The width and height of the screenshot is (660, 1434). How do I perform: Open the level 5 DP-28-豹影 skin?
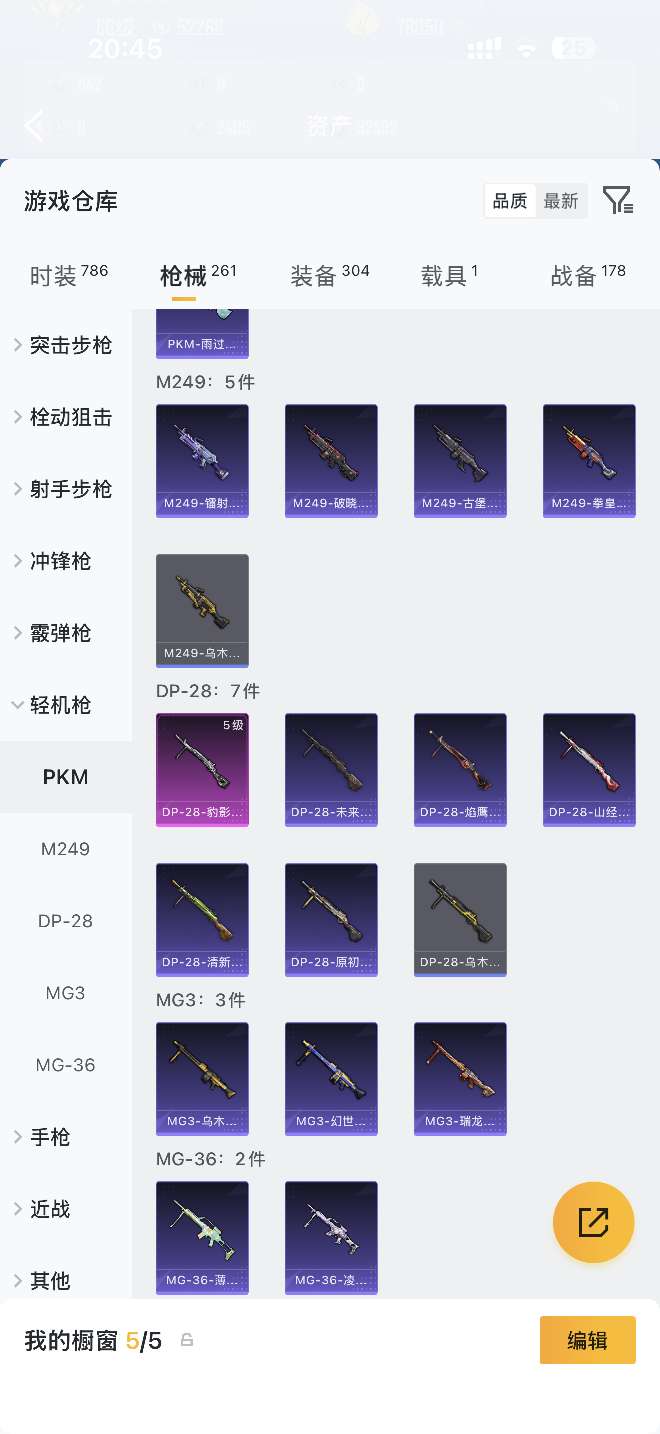click(x=202, y=769)
